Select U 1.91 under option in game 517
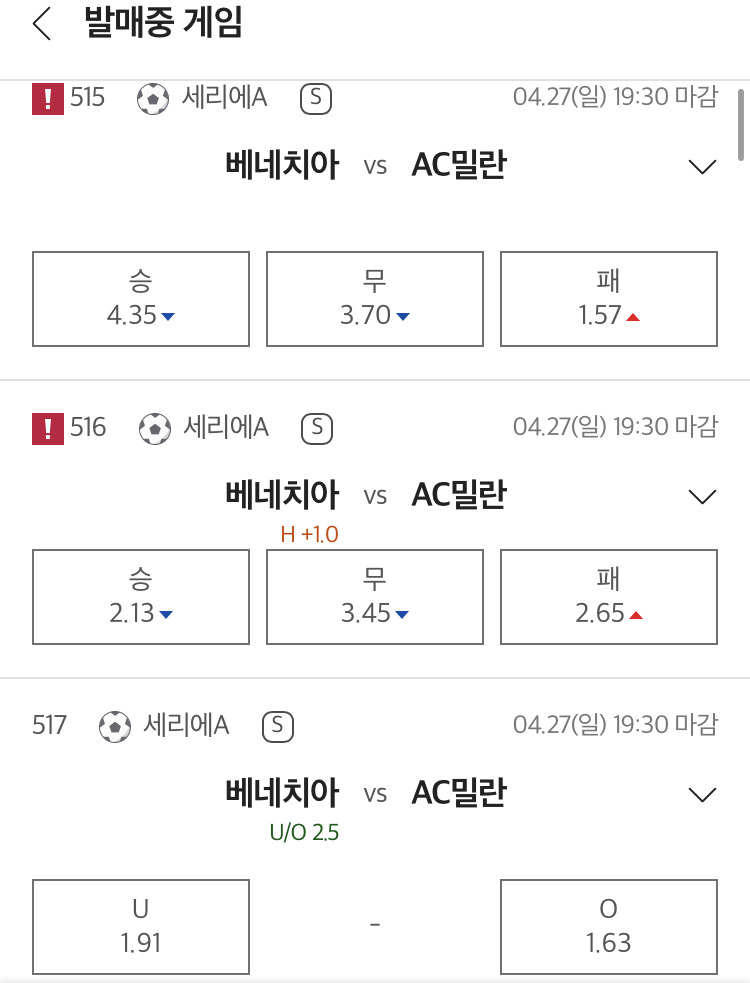The height and width of the screenshot is (983, 750). click(140, 926)
